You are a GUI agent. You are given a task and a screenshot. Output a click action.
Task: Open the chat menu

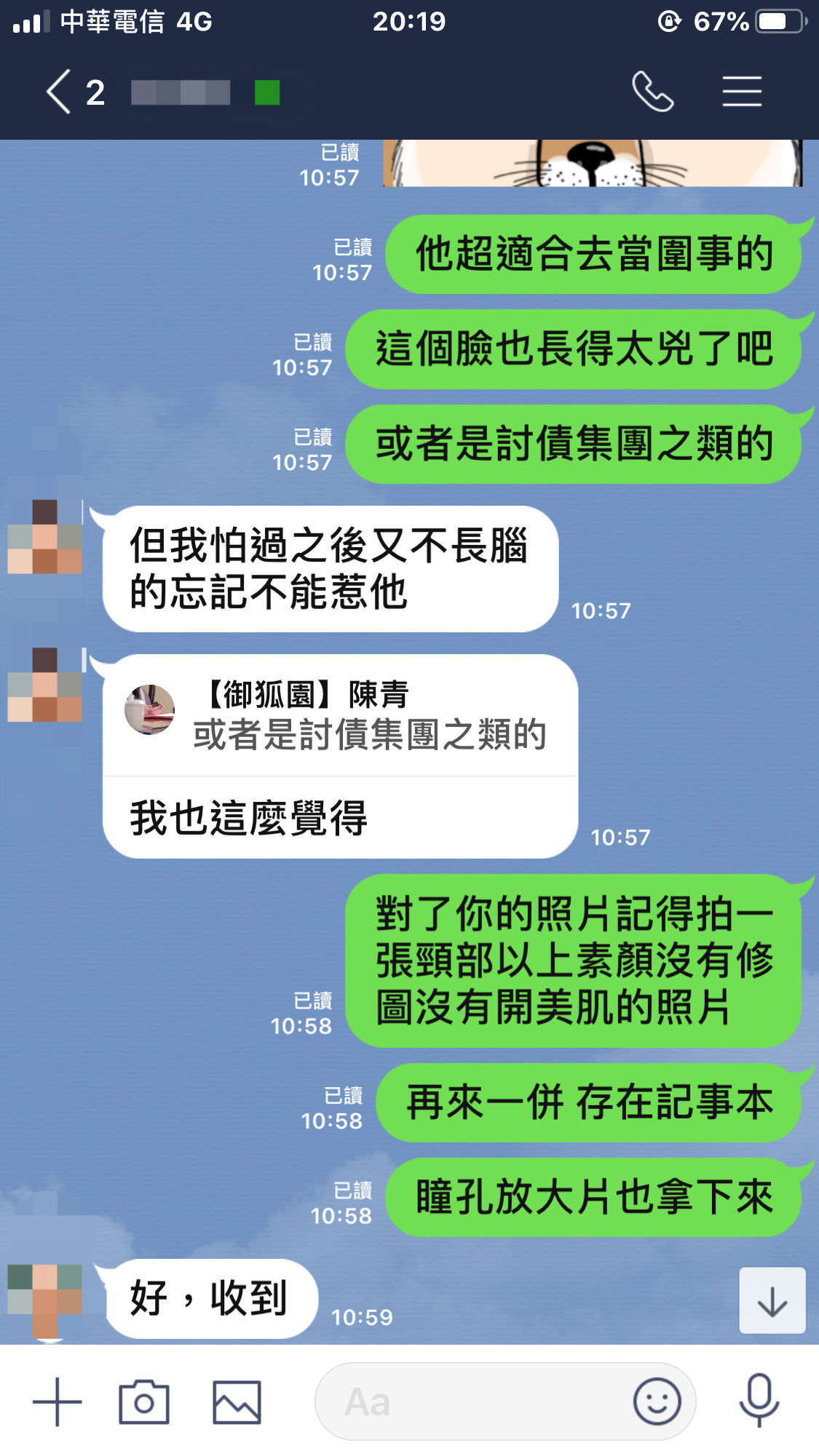pyautogui.click(x=742, y=92)
